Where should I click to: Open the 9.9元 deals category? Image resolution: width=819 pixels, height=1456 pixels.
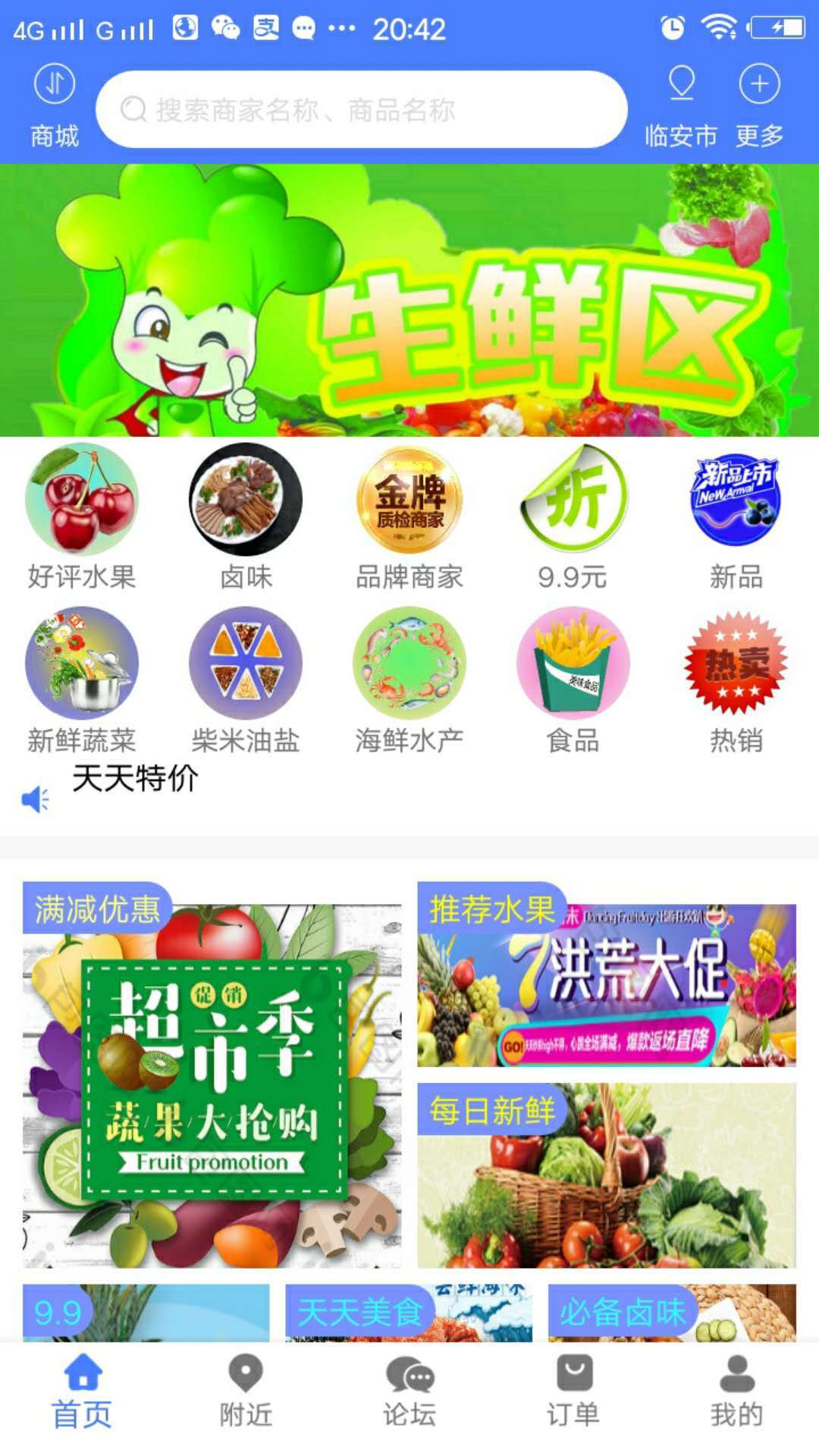click(x=573, y=517)
